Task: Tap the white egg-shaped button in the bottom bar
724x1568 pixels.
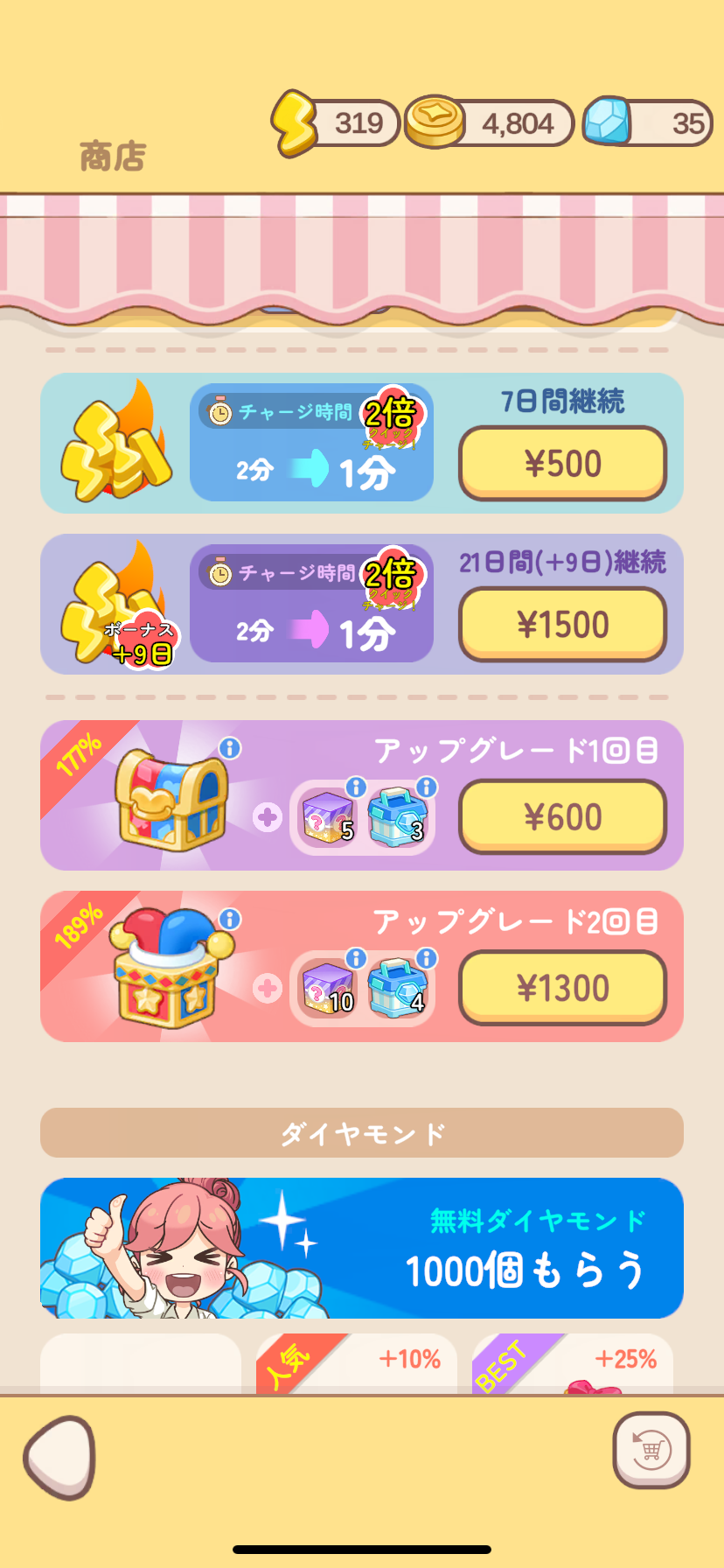Action: [59, 1457]
